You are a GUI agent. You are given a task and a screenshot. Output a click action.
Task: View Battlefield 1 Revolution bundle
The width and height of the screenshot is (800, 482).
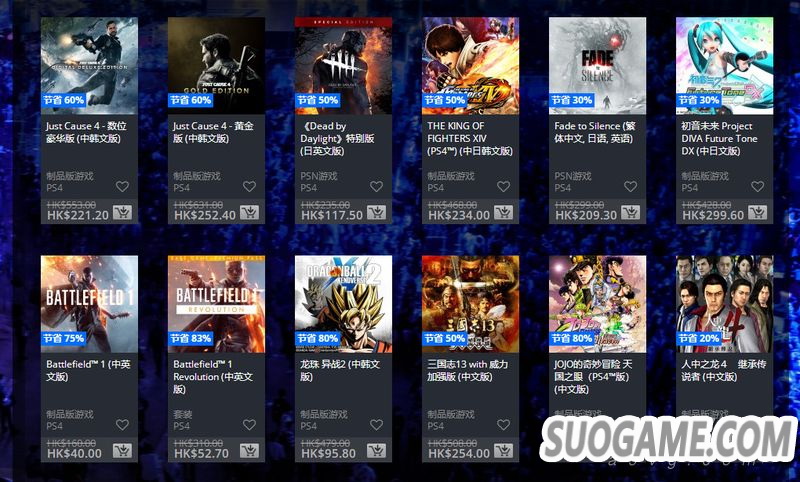pyautogui.click(x=216, y=303)
